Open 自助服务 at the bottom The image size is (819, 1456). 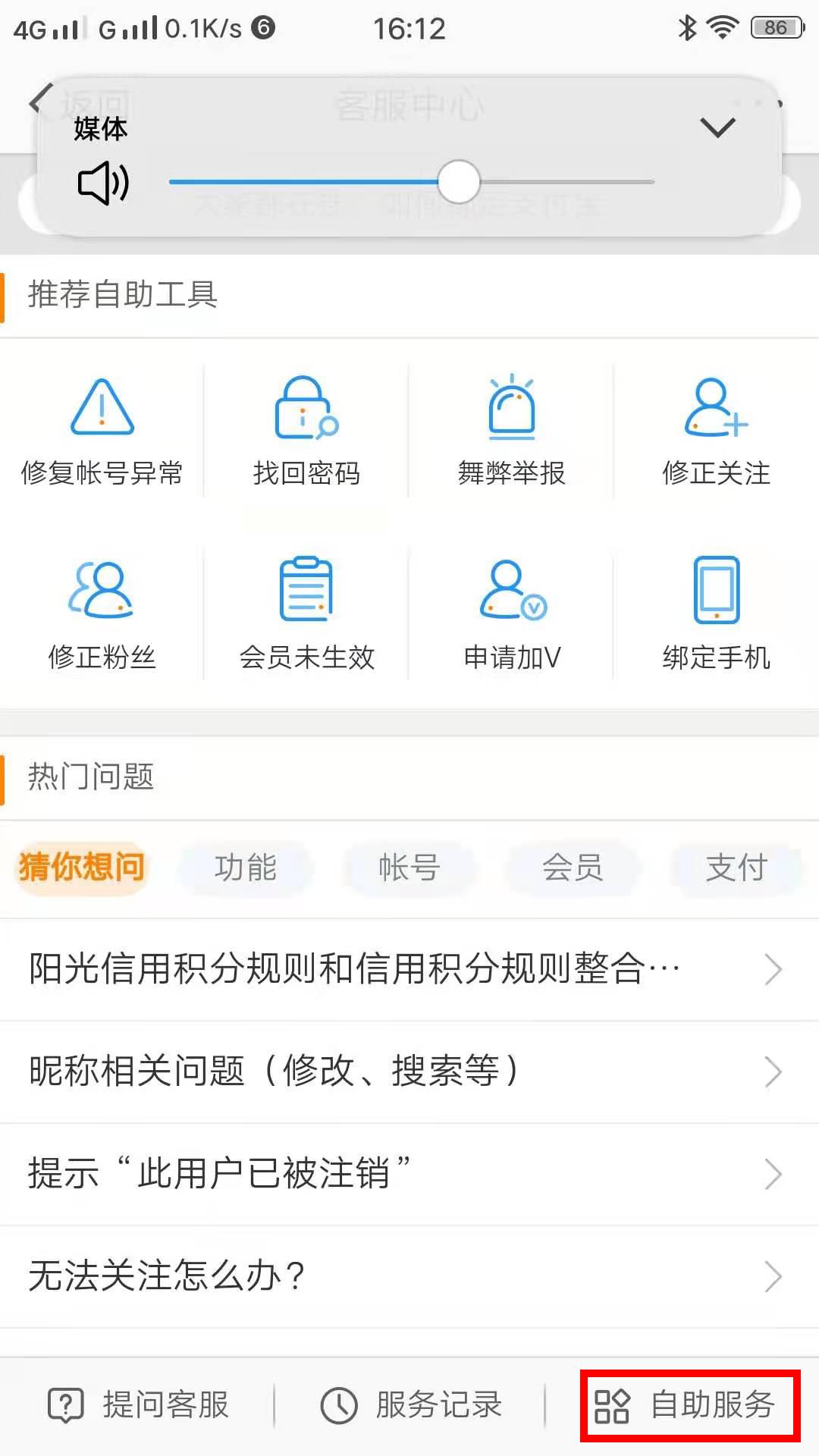point(687,1405)
